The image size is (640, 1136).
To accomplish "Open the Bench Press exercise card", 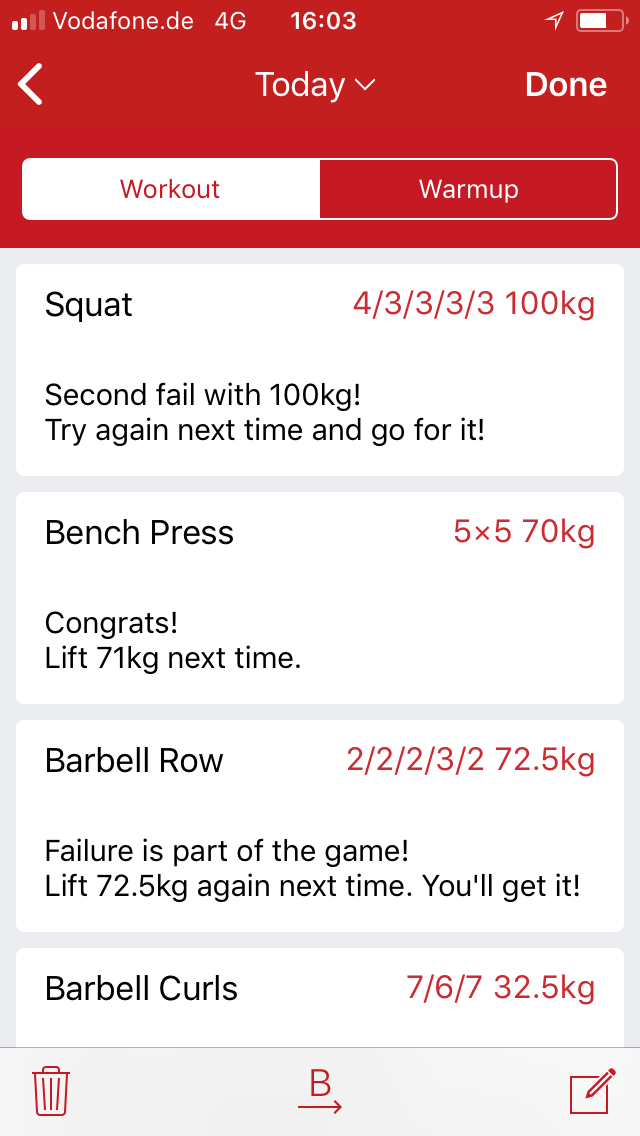I will [x=320, y=597].
